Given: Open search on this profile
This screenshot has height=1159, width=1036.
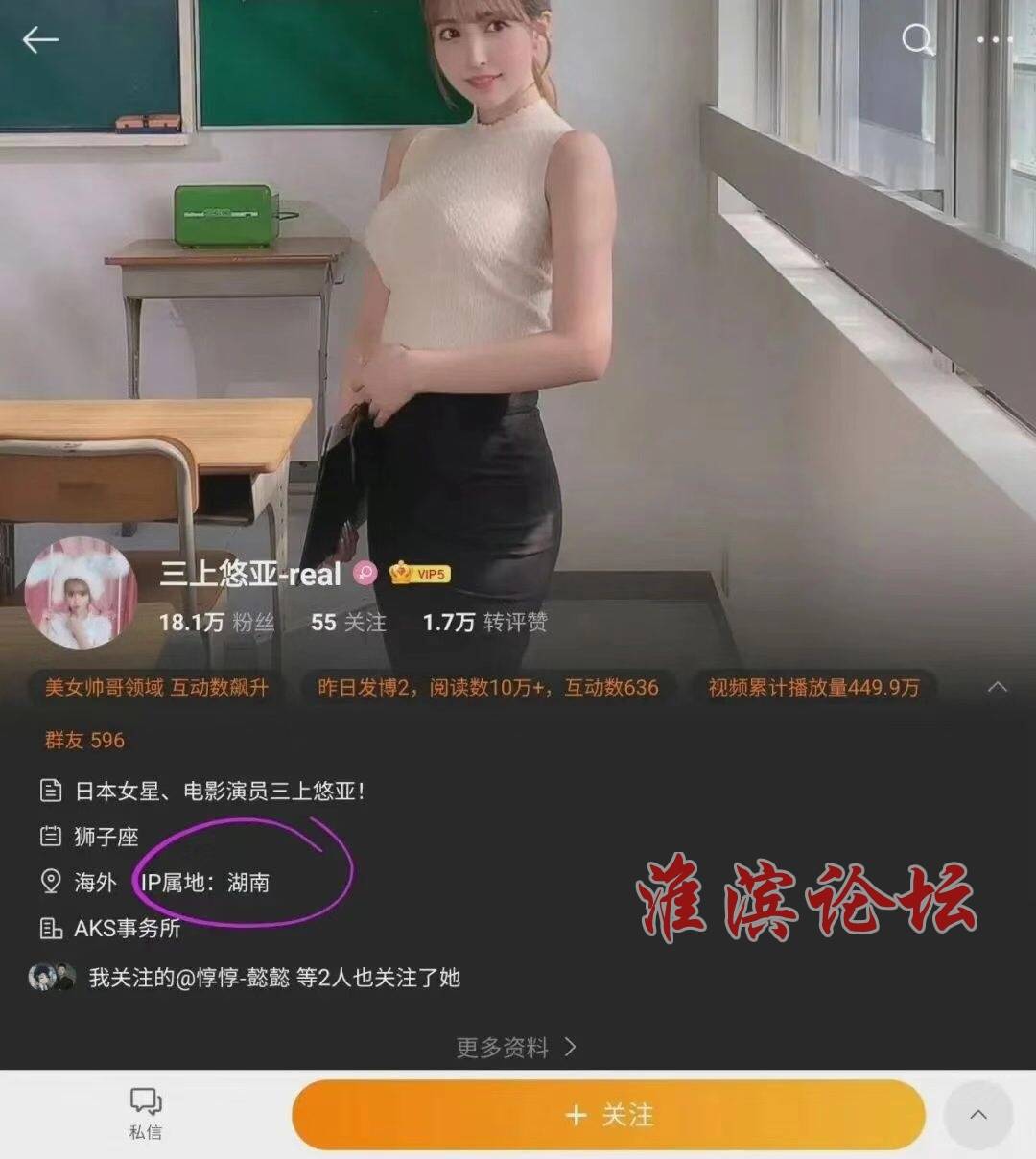Looking at the screenshot, I should pos(917,40).
